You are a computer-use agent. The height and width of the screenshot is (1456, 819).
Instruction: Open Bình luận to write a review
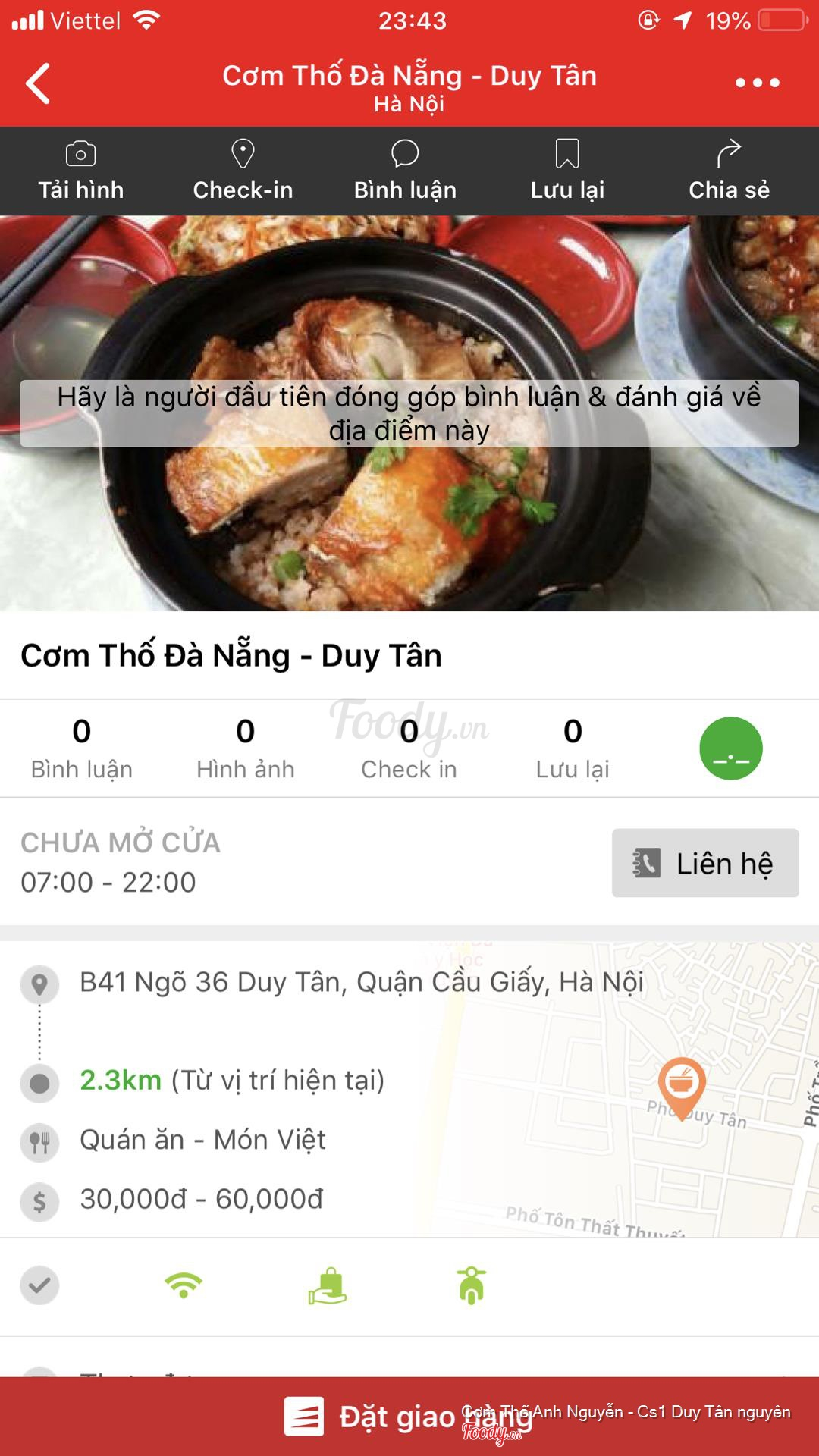coord(405,171)
